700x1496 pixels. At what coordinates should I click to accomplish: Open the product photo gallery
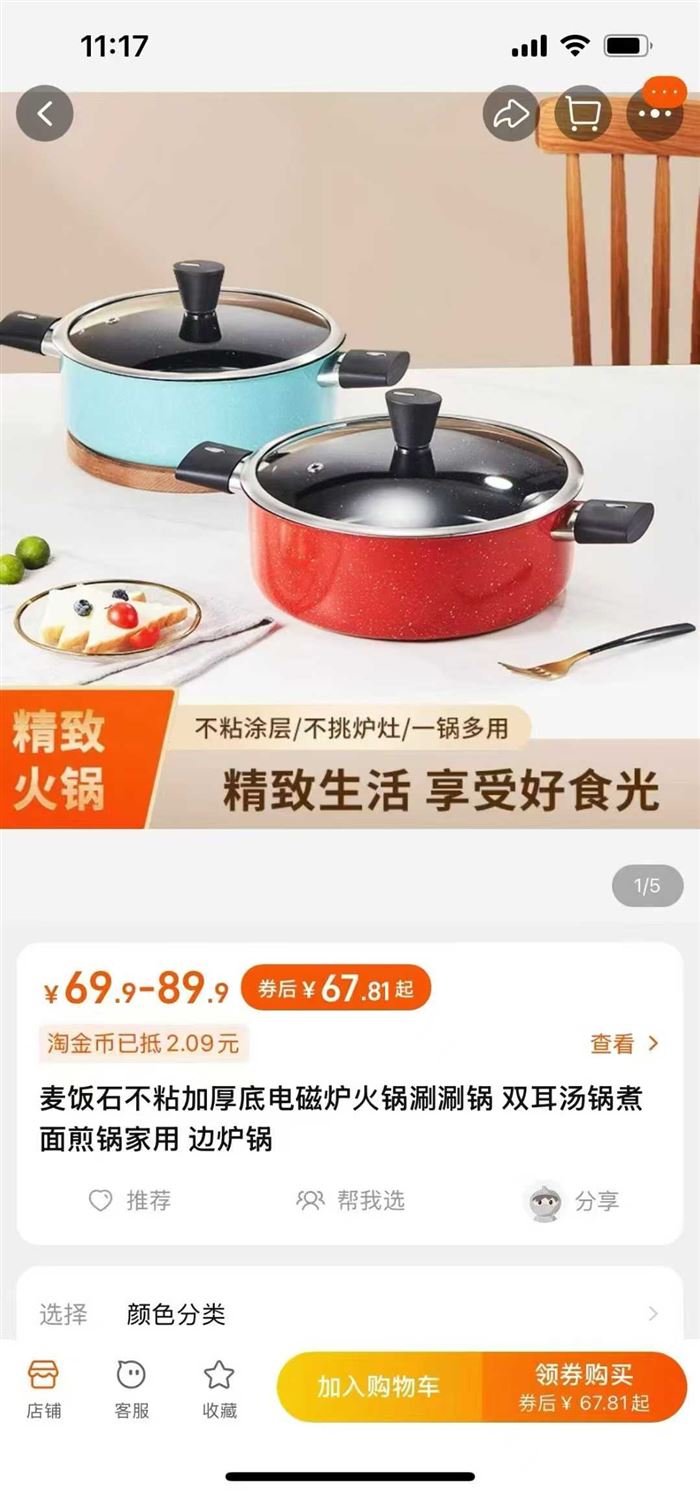pyautogui.click(x=350, y=460)
